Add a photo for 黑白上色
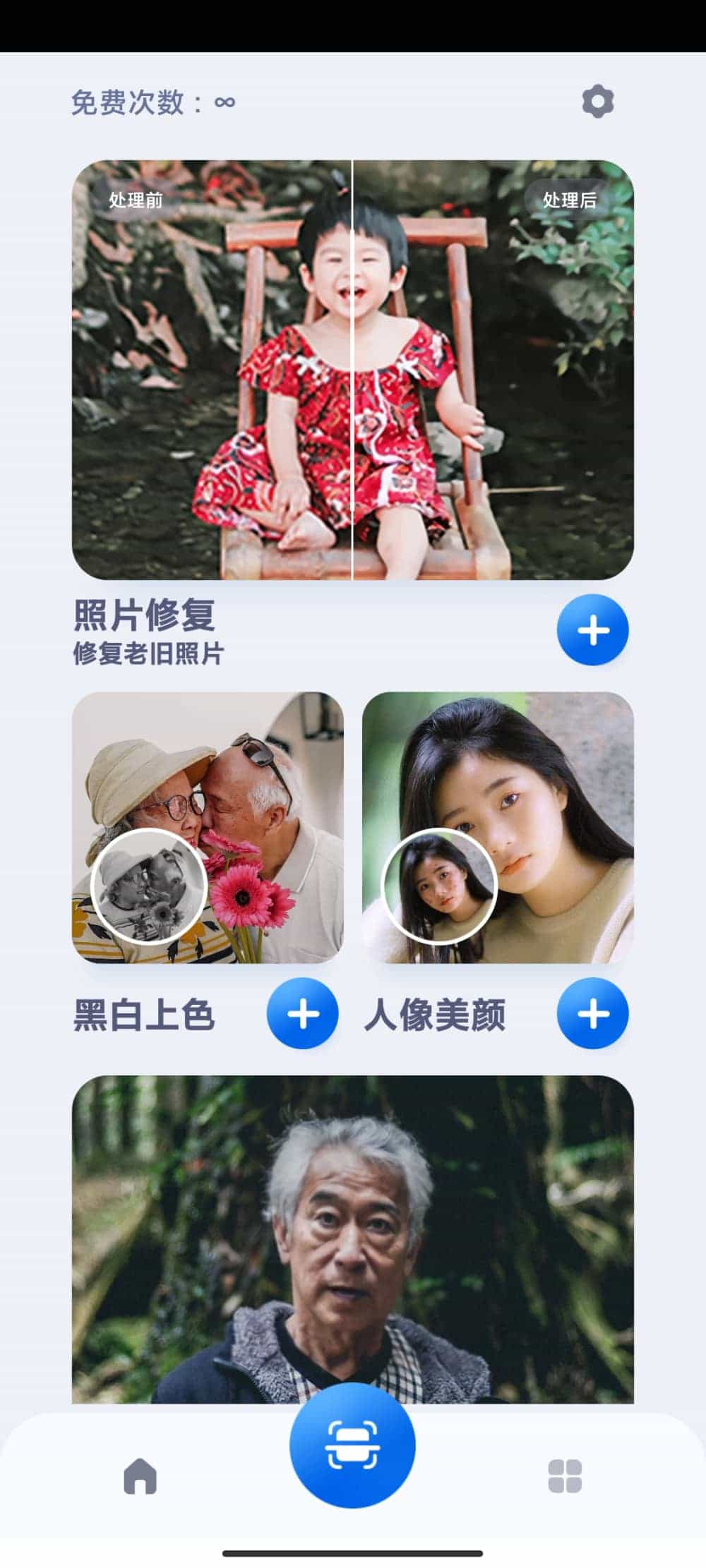The height and width of the screenshot is (1568, 706). (x=302, y=1013)
